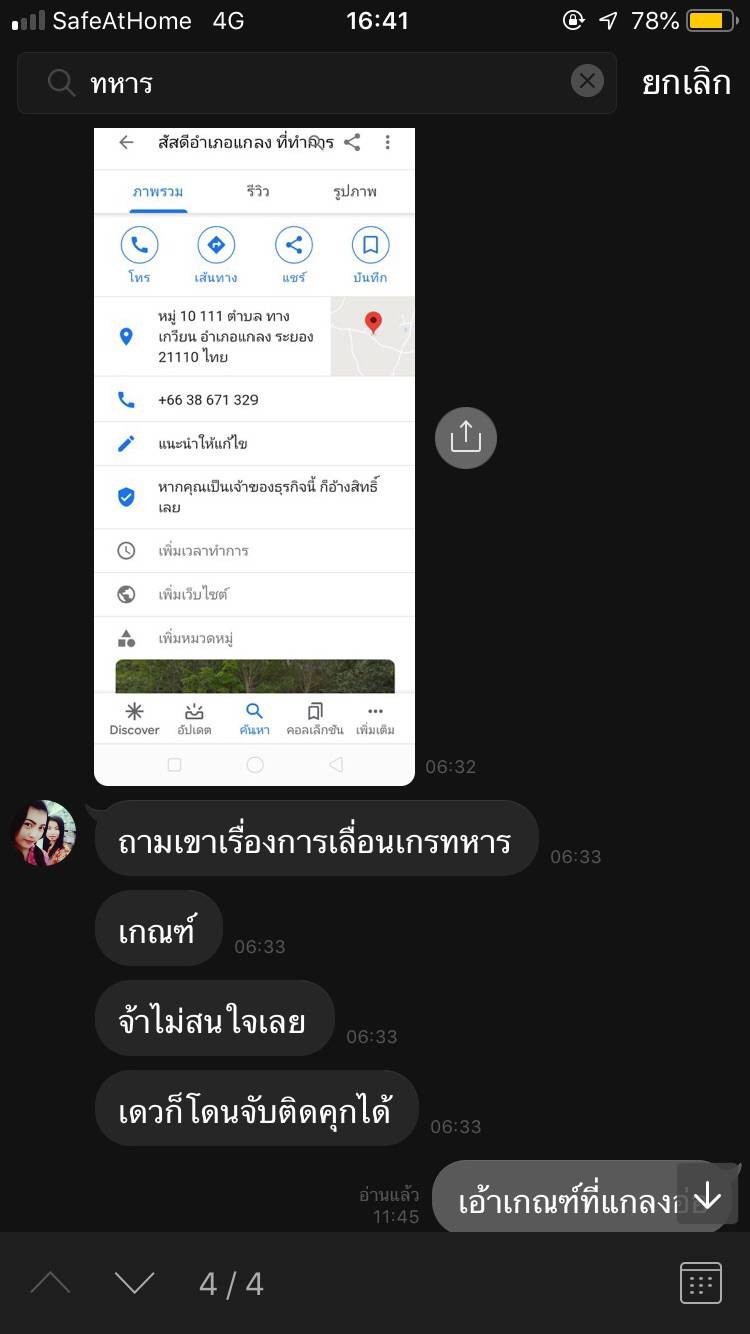The image size is (750, 1334).
Task: Cancel the search with ยกเลิก
Action: pyautogui.click(x=686, y=83)
